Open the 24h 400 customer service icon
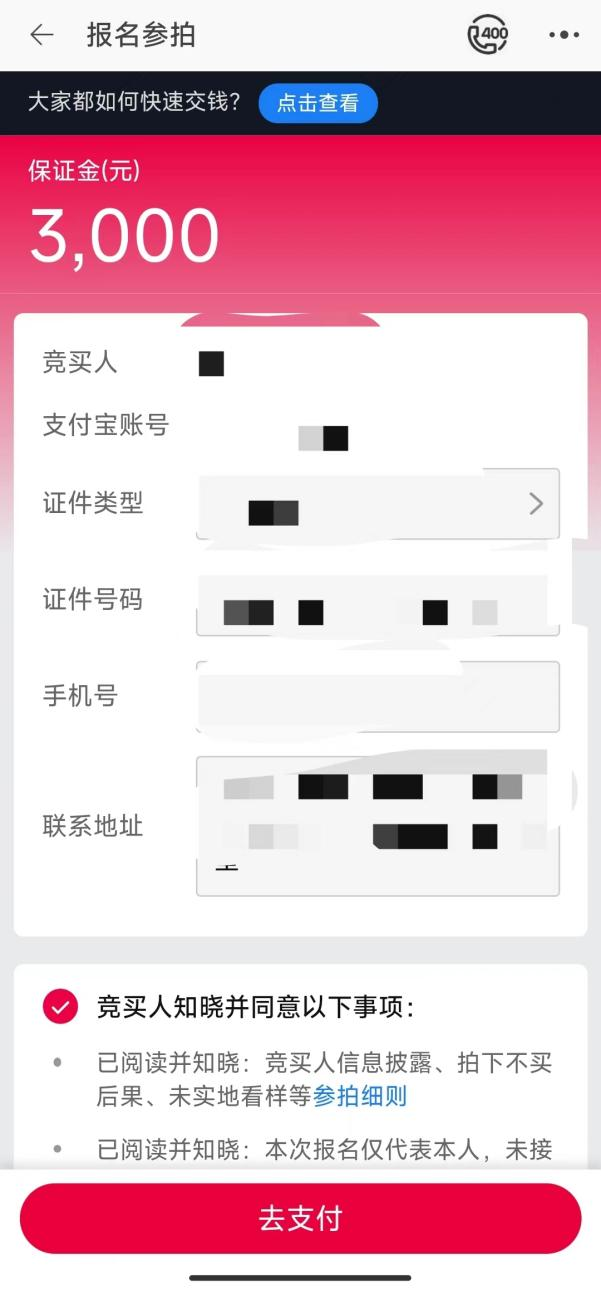Screen dimensions: 601x1290 (x=488, y=35)
